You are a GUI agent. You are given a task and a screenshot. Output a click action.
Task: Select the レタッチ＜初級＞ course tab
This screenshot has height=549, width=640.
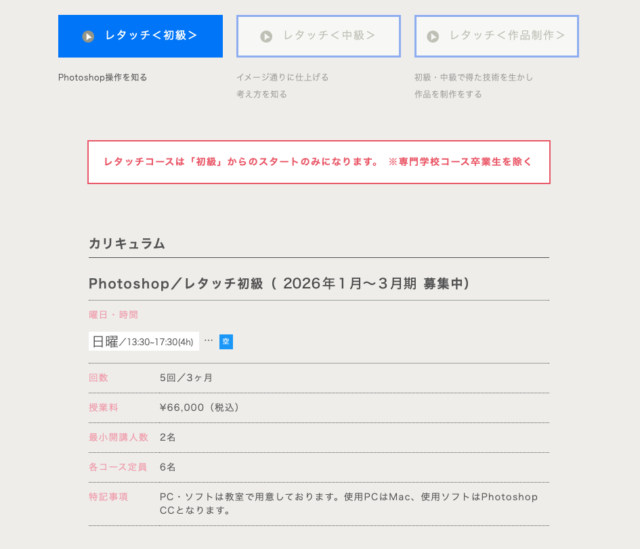(140, 36)
